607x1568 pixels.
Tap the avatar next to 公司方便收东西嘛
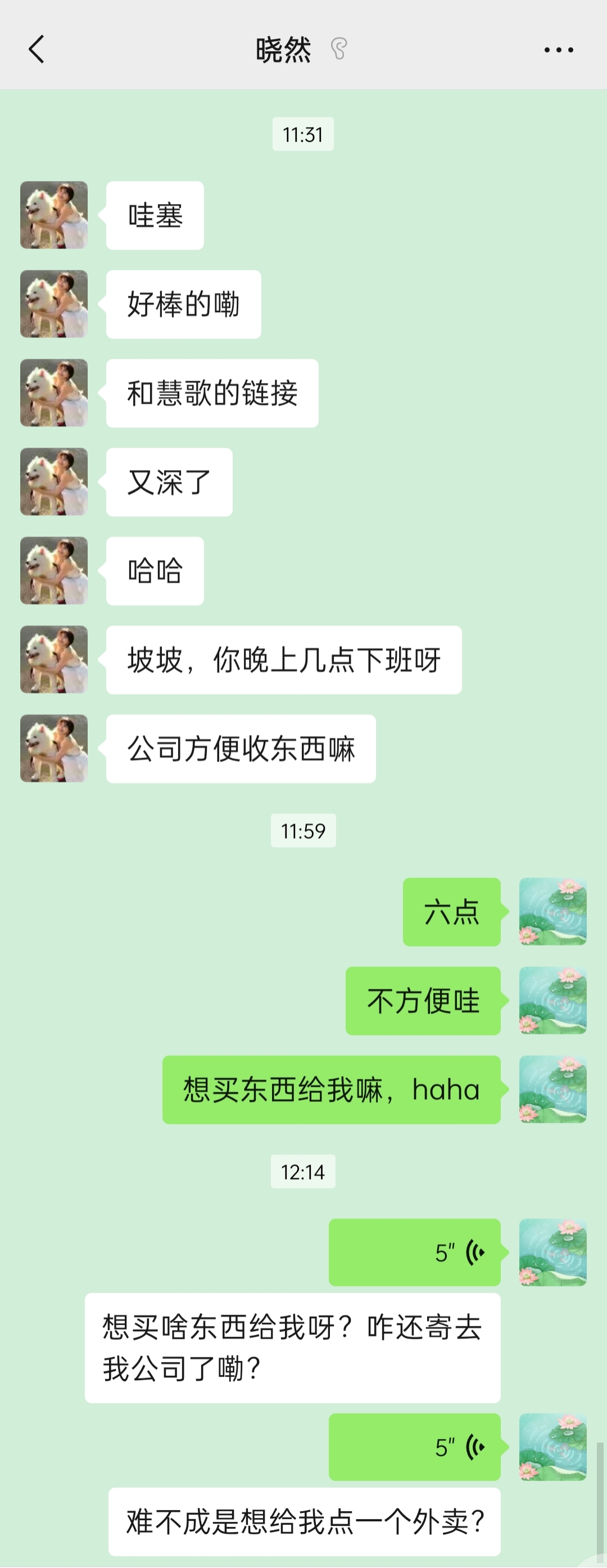coord(54,748)
